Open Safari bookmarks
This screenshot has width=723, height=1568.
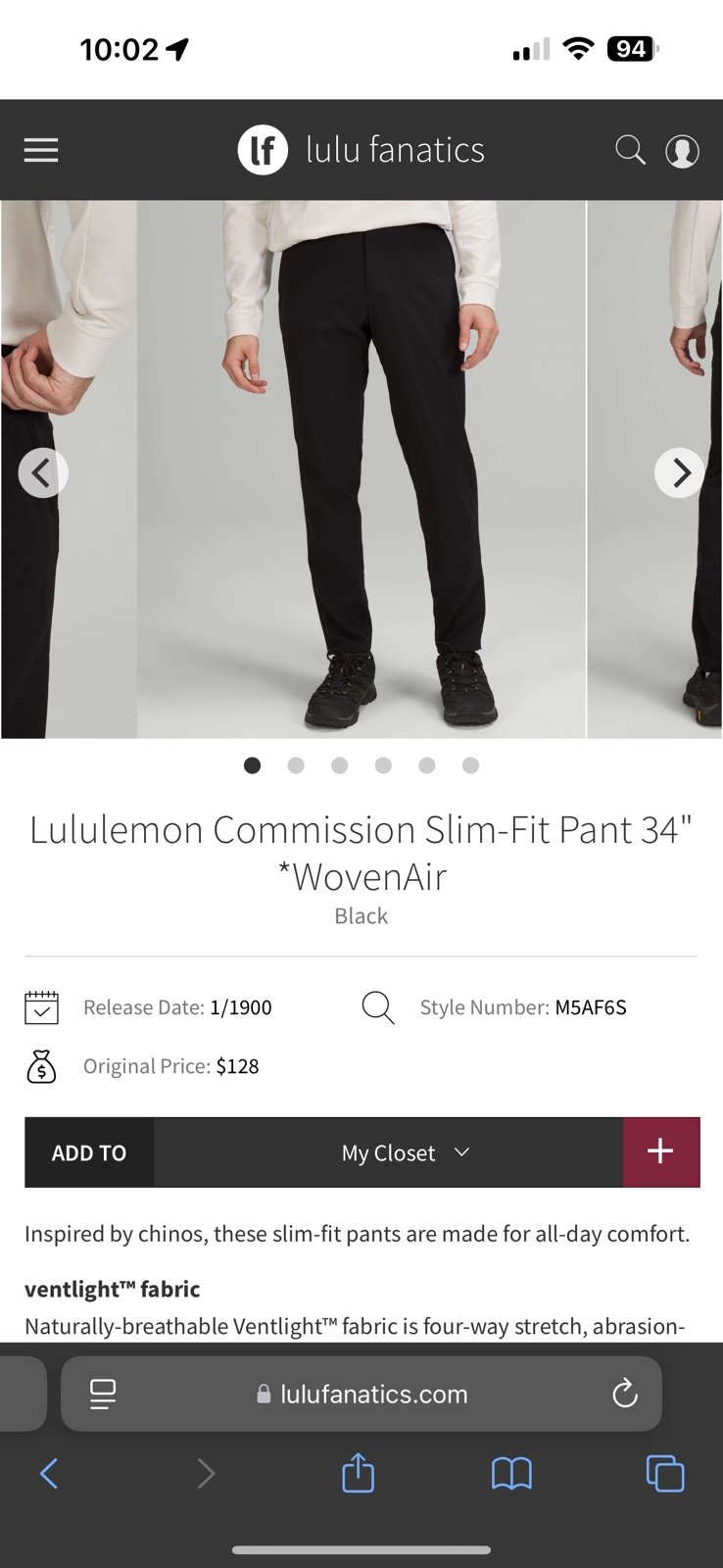(x=511, y=1473)
